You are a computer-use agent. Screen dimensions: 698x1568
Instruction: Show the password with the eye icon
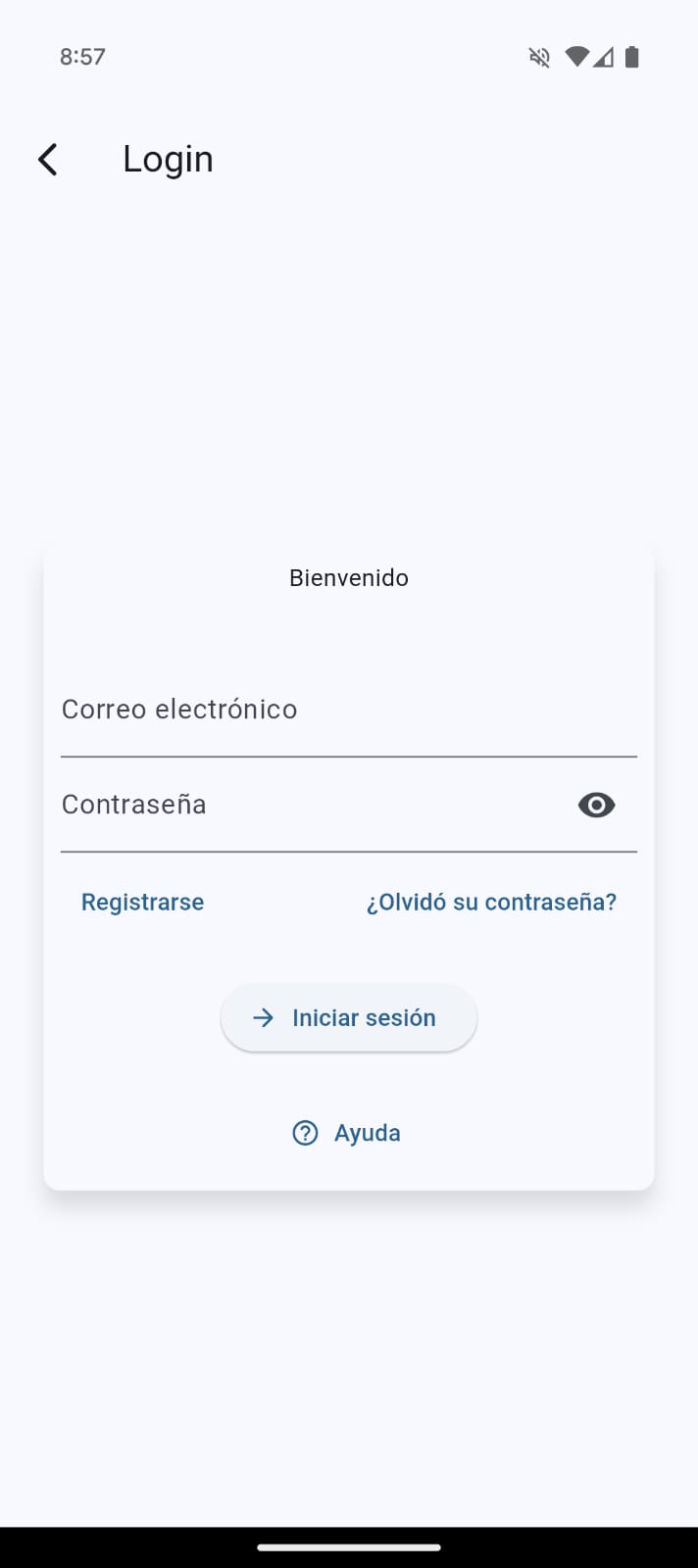596,806
